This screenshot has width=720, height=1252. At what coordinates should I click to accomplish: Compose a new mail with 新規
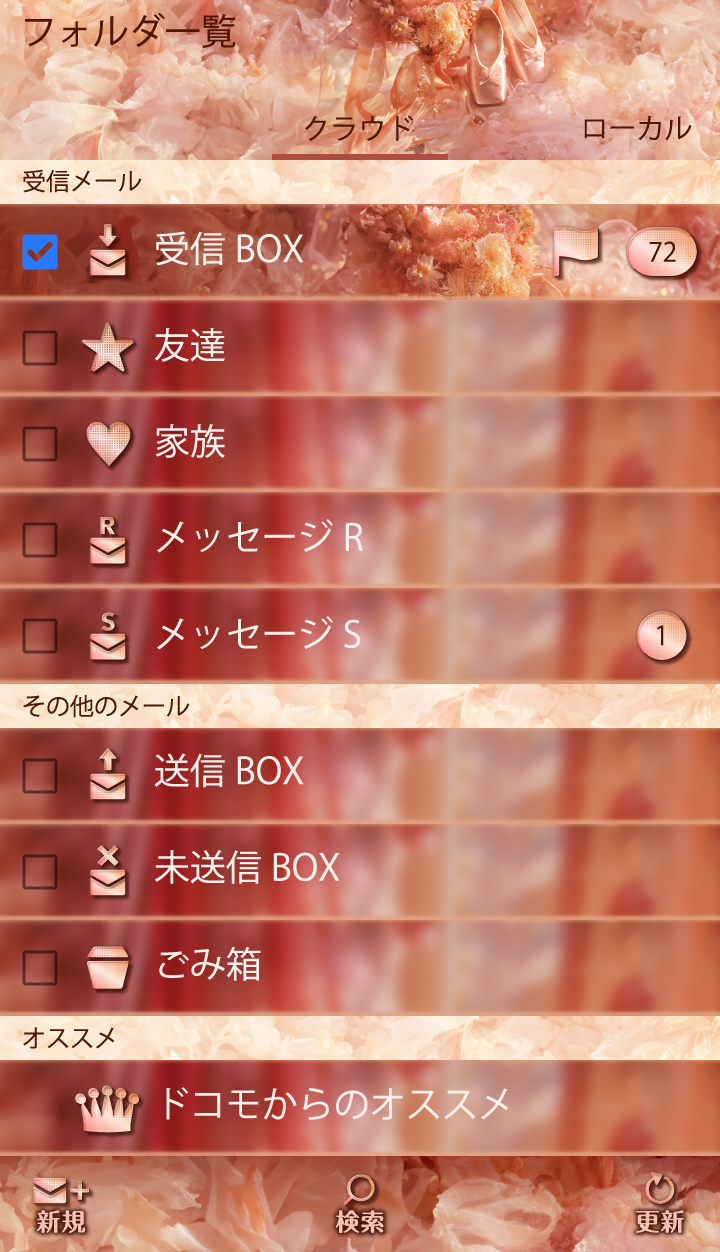coord(61,1206)
